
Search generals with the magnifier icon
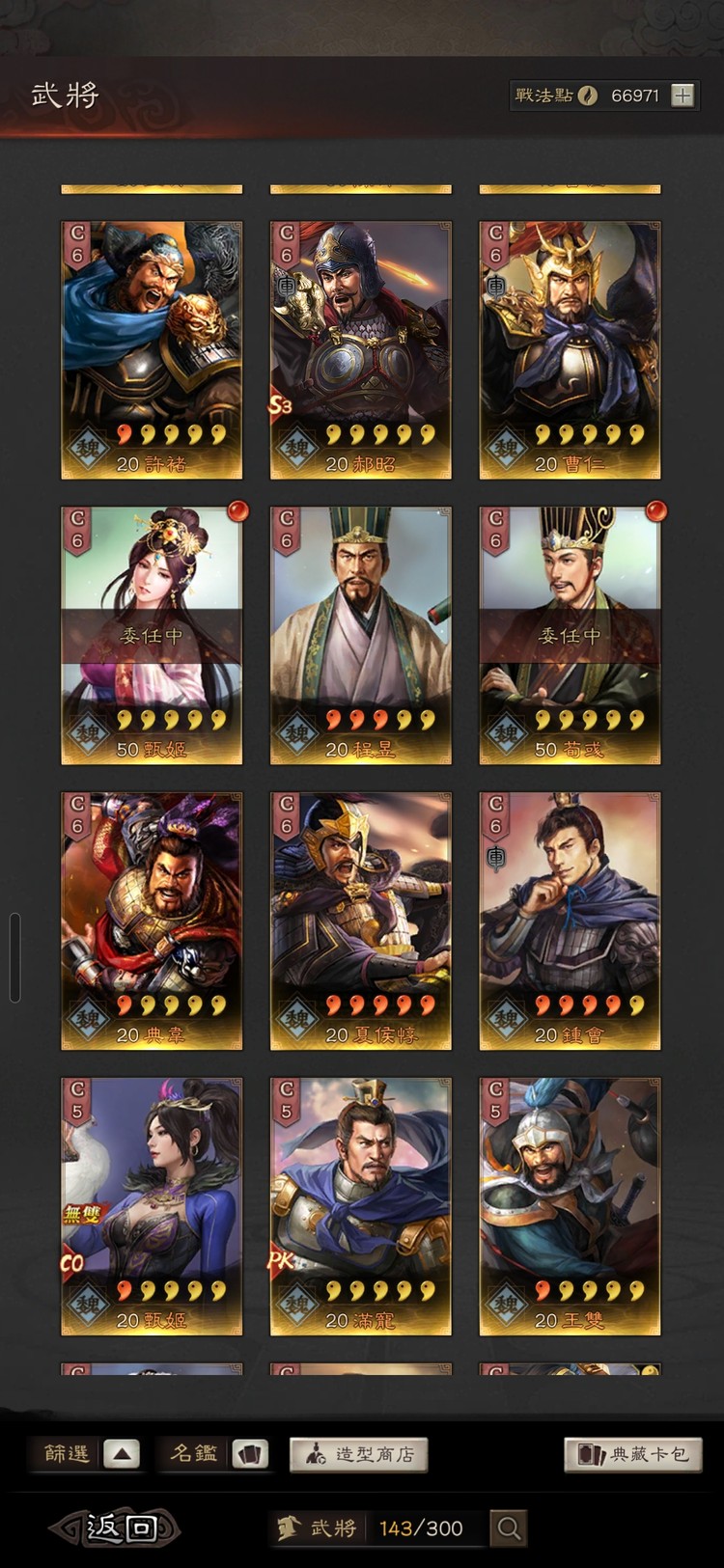(509, 1527)
